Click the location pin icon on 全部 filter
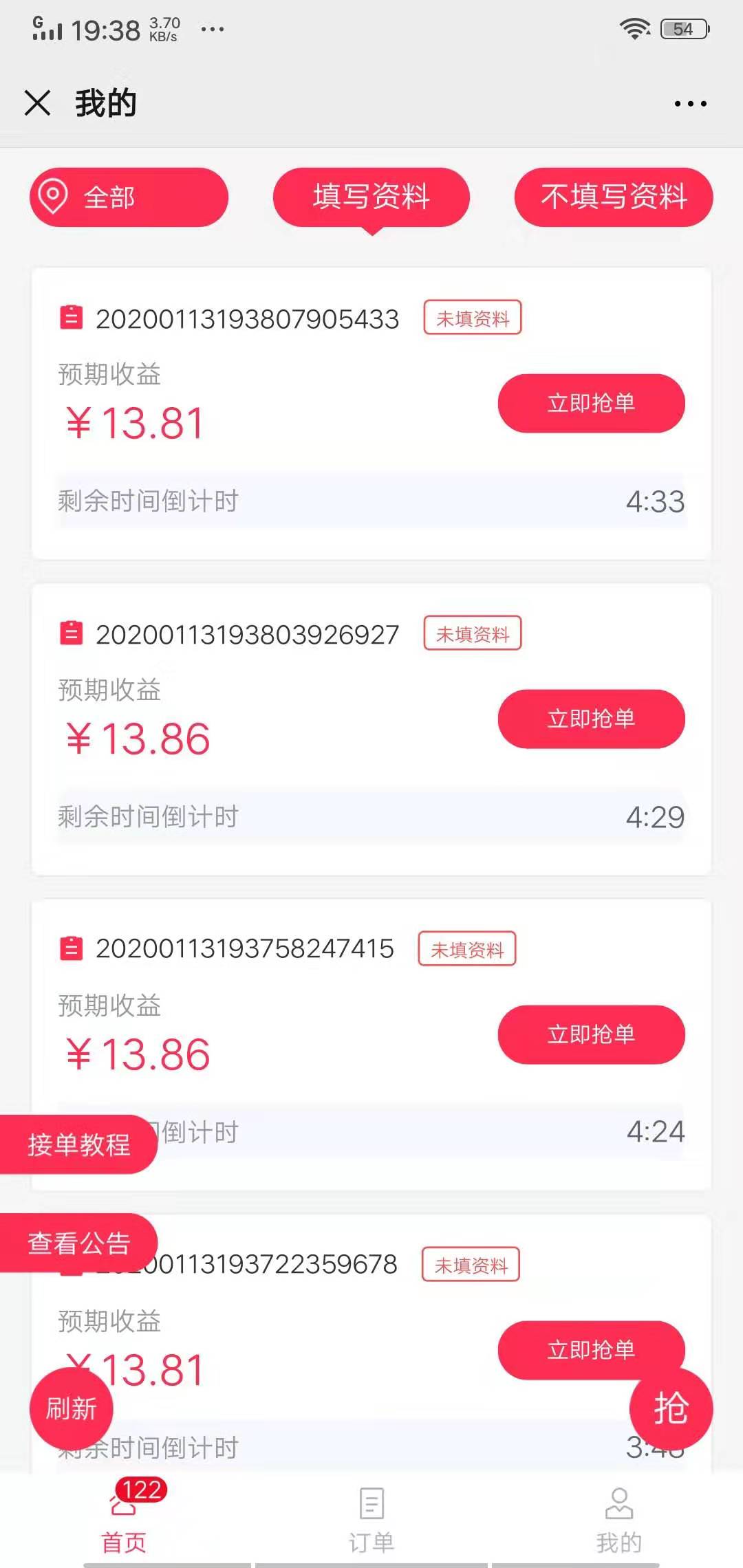Image resolution: width=743 pixels, height=1568 pixels. click(x=54, y=197)
